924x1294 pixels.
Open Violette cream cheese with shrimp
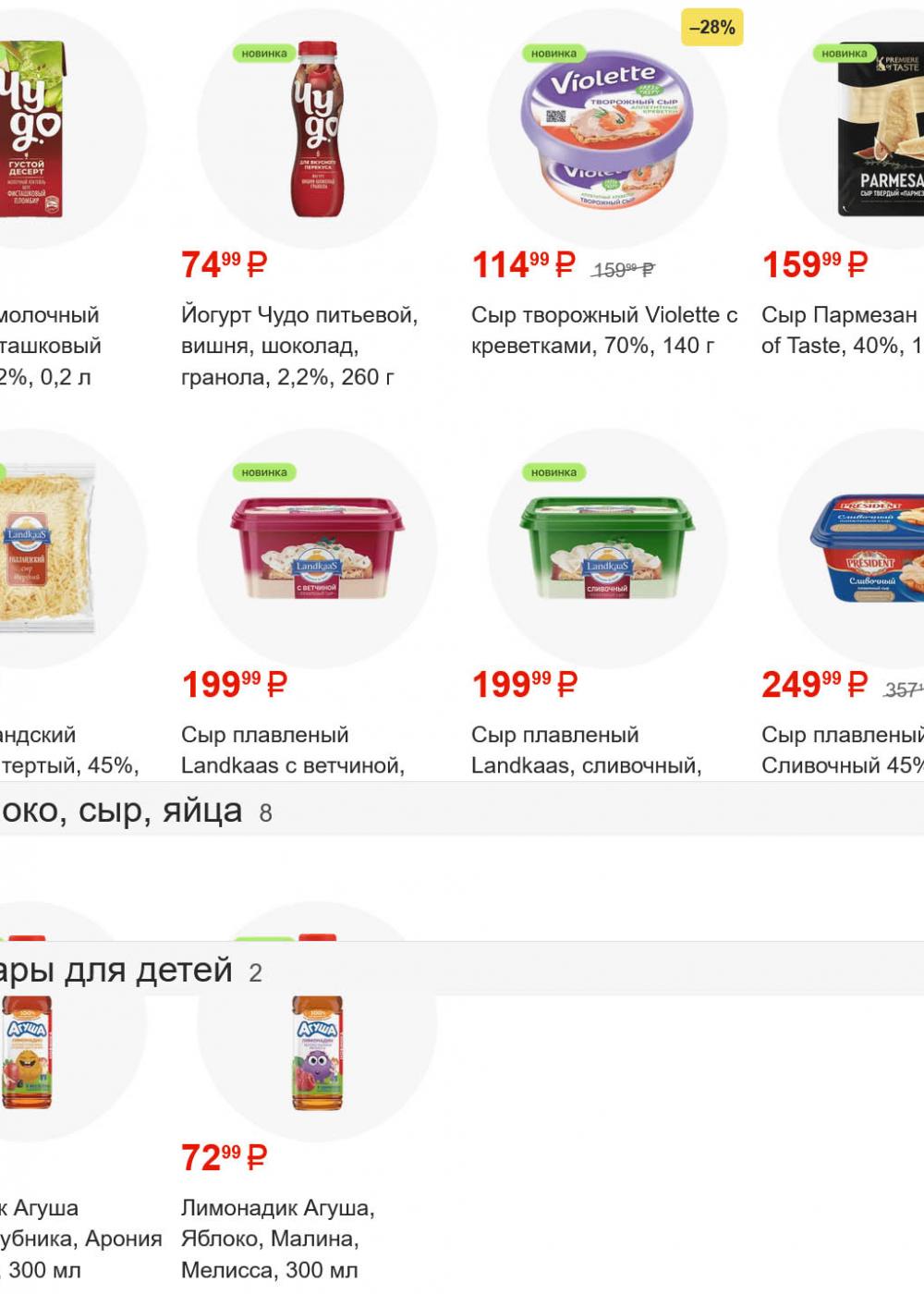tap(607, 130)
